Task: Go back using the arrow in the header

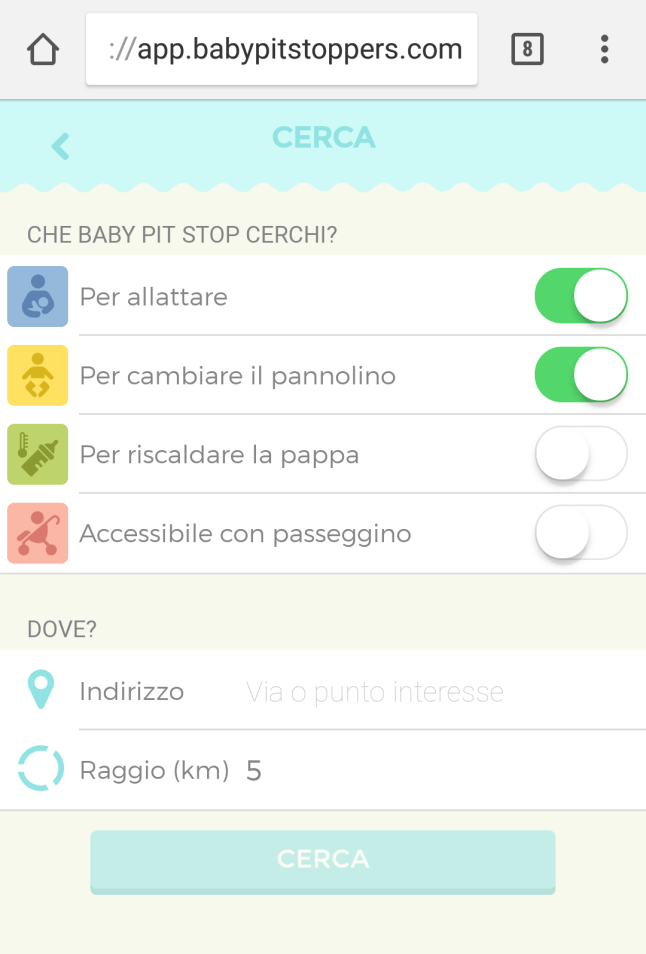Action: pos(61,146)
